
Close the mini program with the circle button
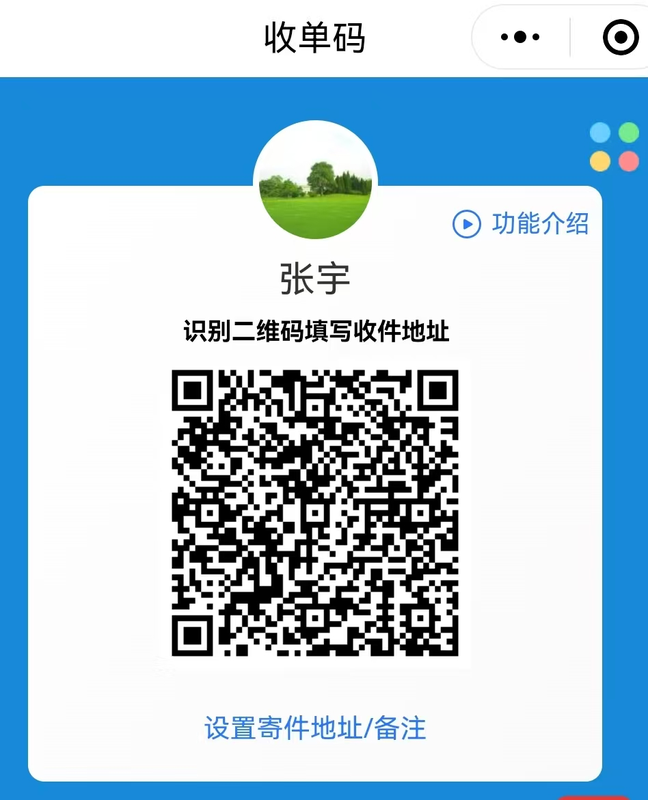(620, 37)
